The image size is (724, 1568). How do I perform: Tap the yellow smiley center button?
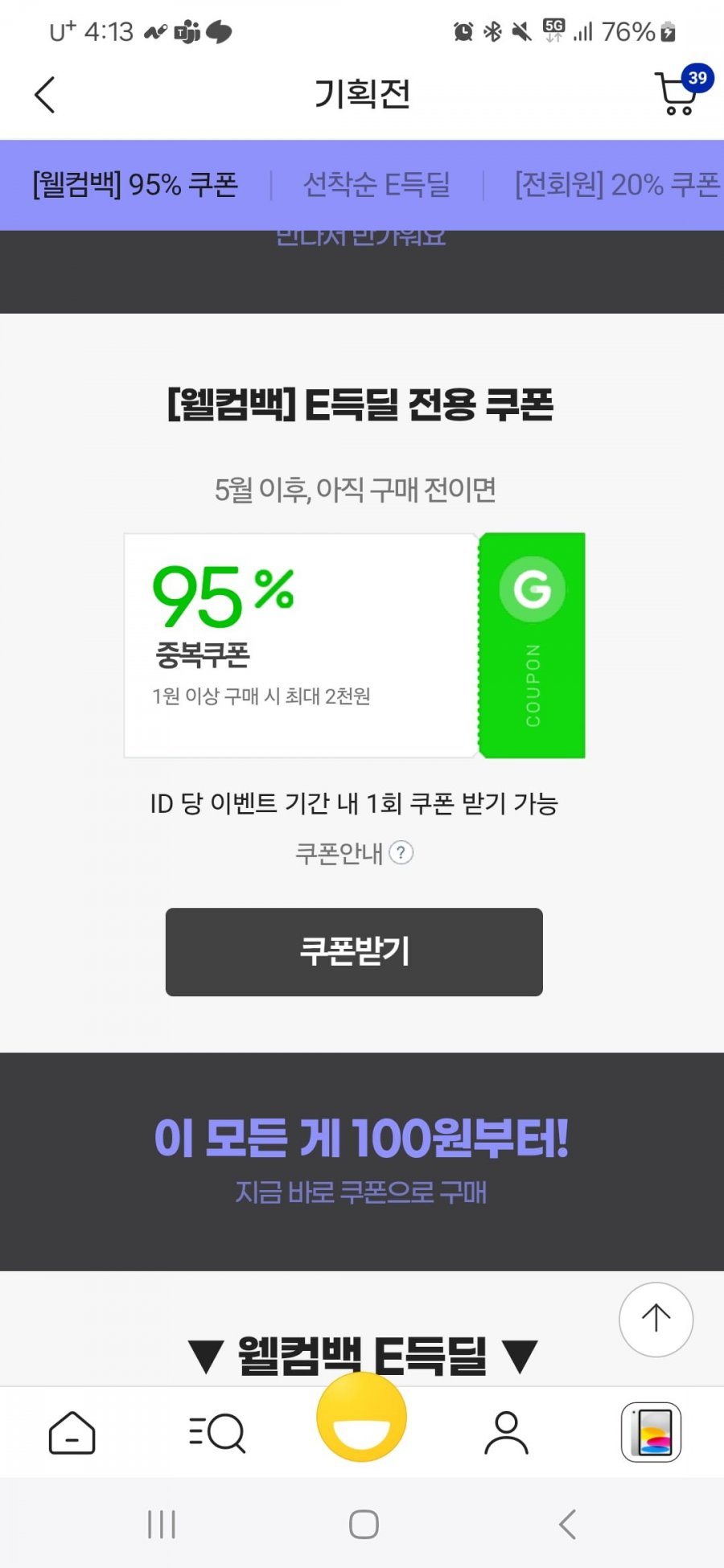coord(362,1417)
